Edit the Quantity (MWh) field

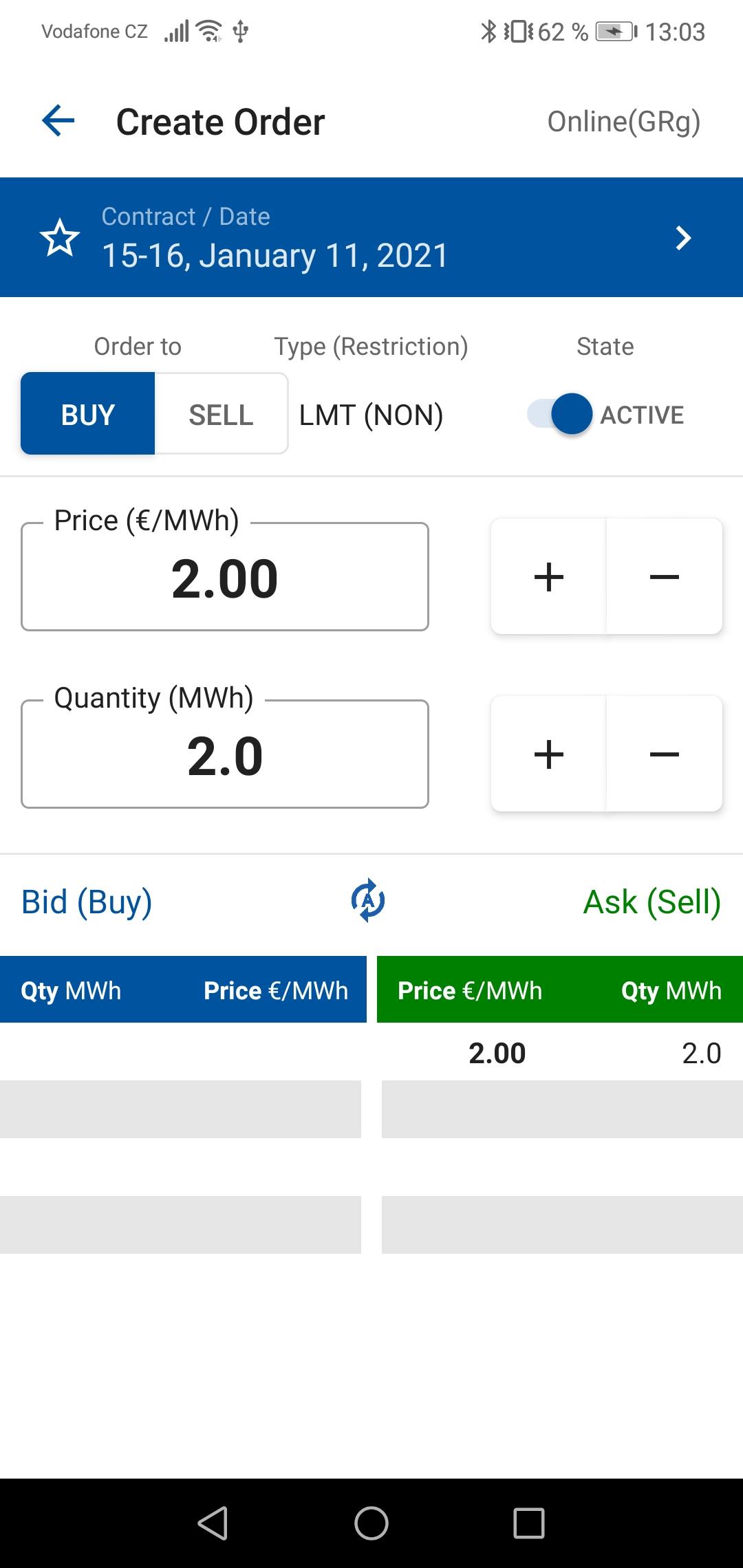[x=225, y=754]
